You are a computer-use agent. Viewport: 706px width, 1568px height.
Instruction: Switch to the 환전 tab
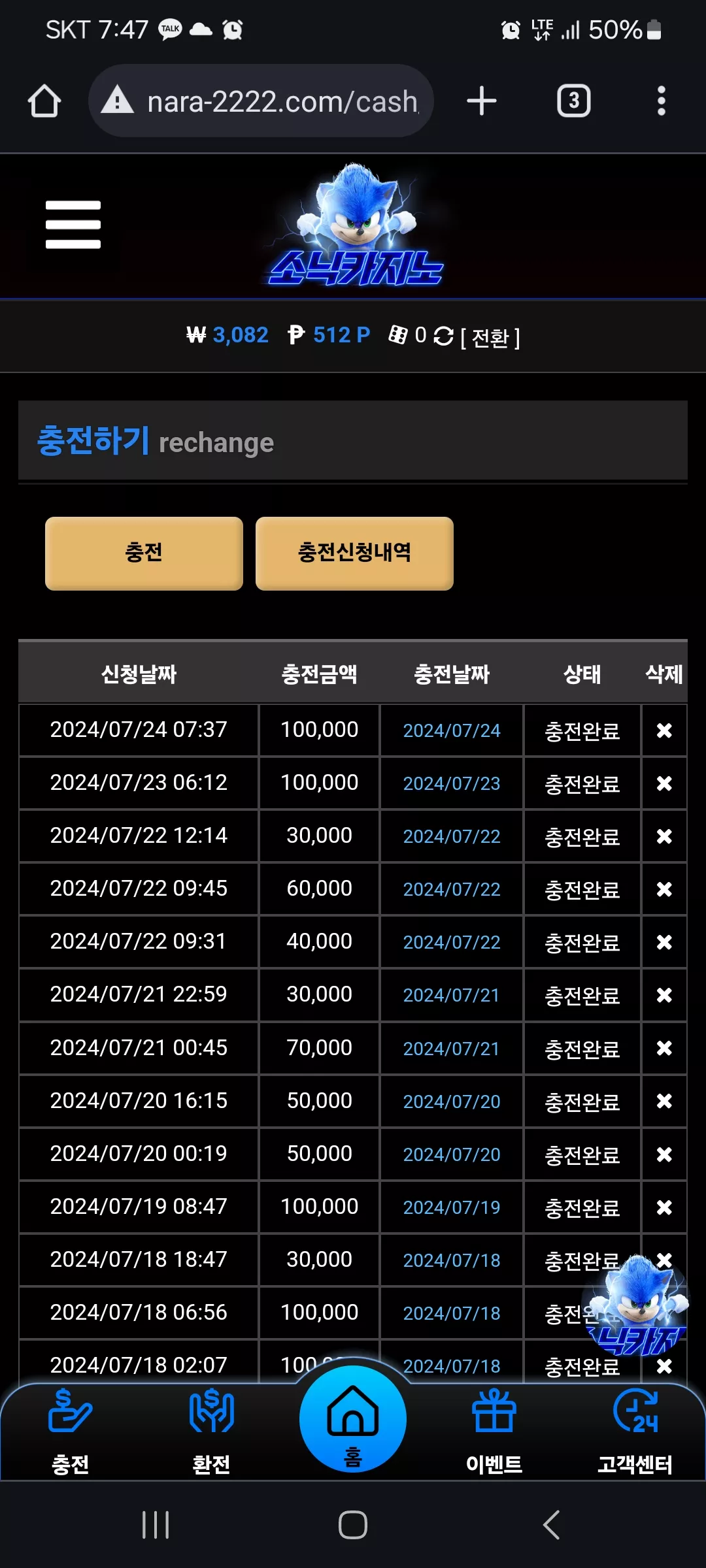[211, 1431]
